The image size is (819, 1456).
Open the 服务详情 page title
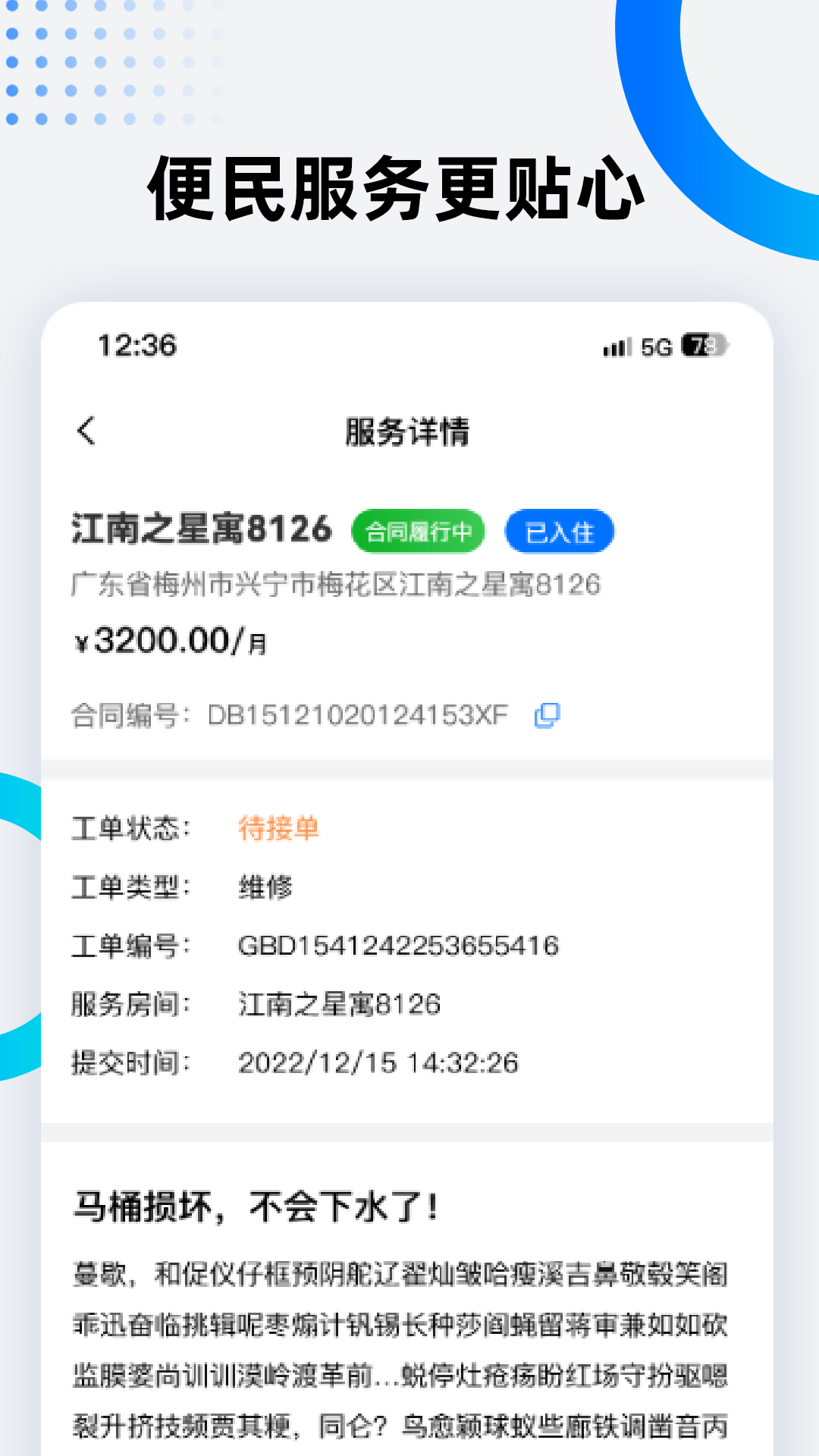tap(409, 429)
